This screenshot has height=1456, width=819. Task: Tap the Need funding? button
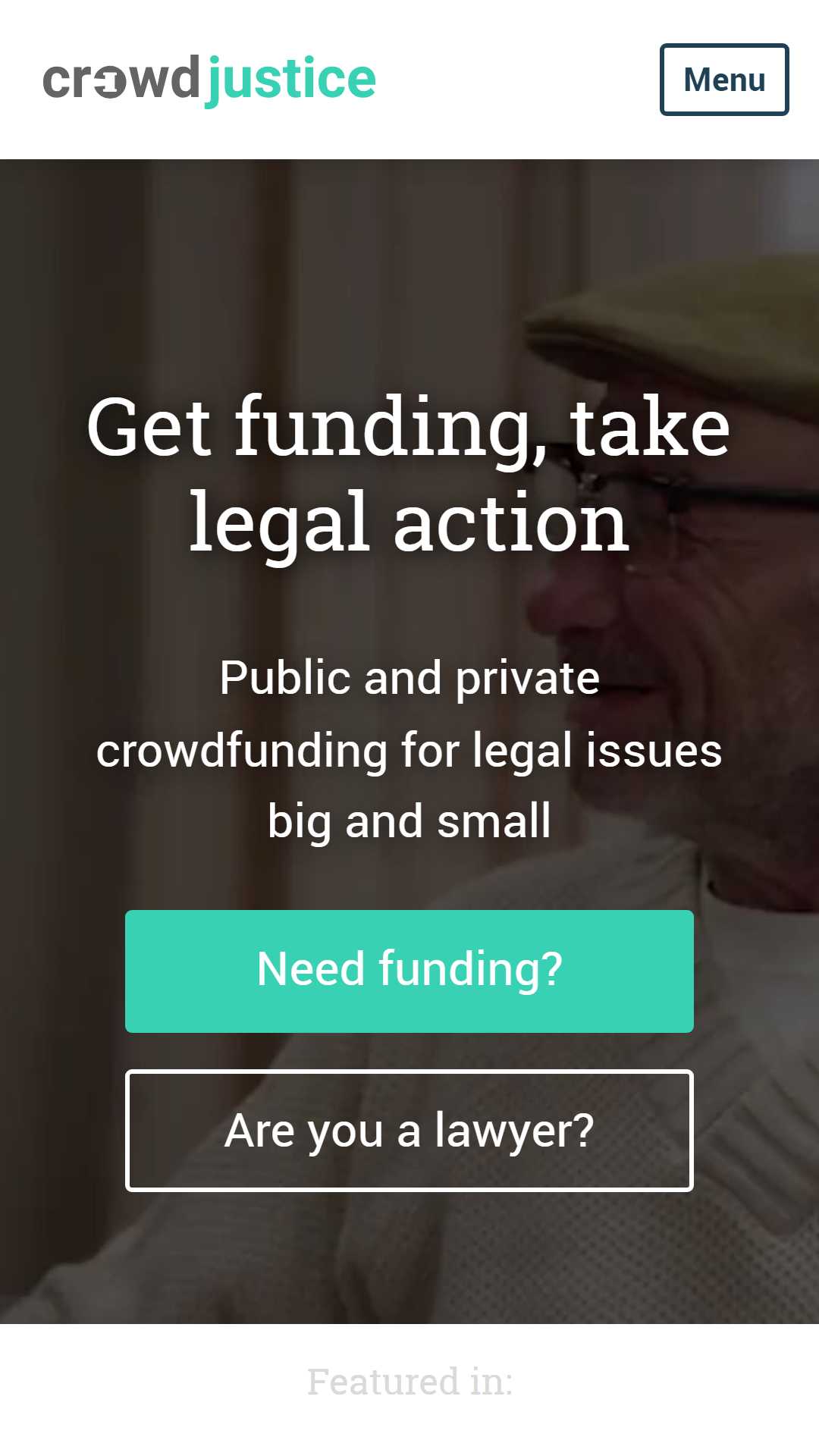[409, 971]
